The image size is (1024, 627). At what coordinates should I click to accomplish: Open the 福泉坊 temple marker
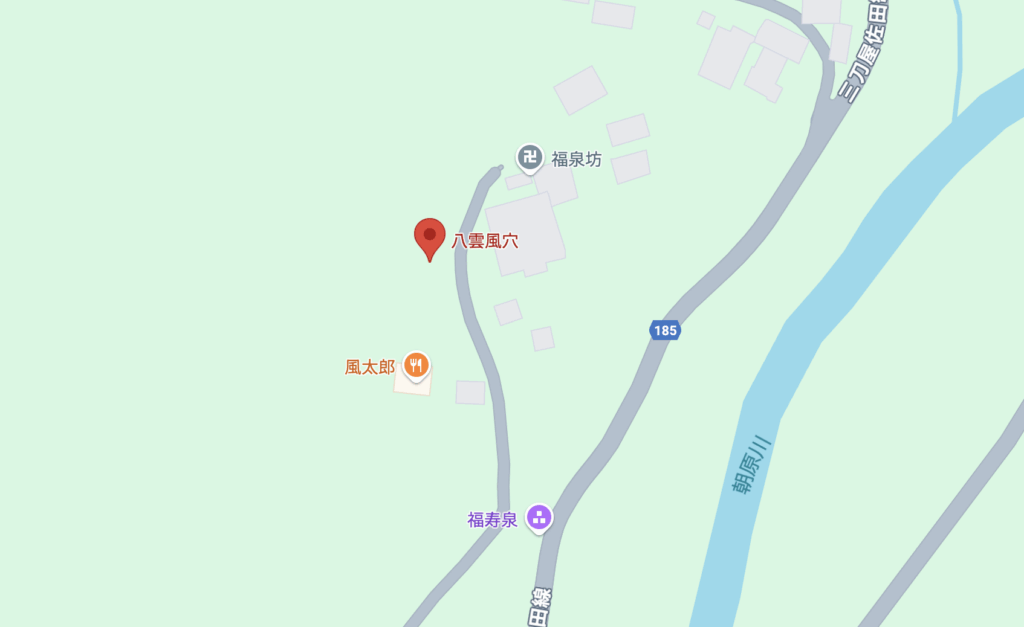tap(530, 157)
